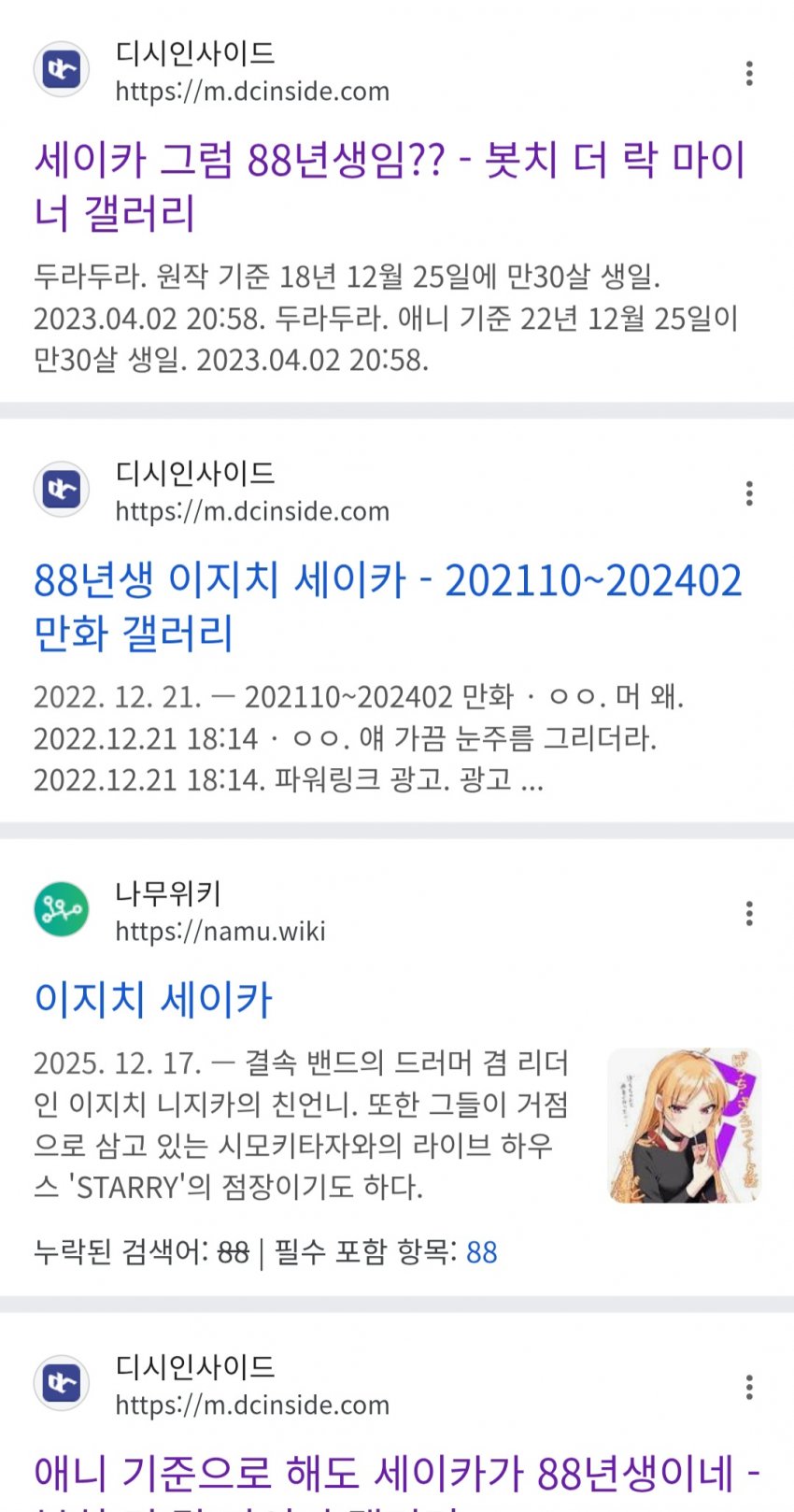Open the 나무위키 '이지치 세이카' article
Screen dimensions: 794x1512
(153, 1000)
